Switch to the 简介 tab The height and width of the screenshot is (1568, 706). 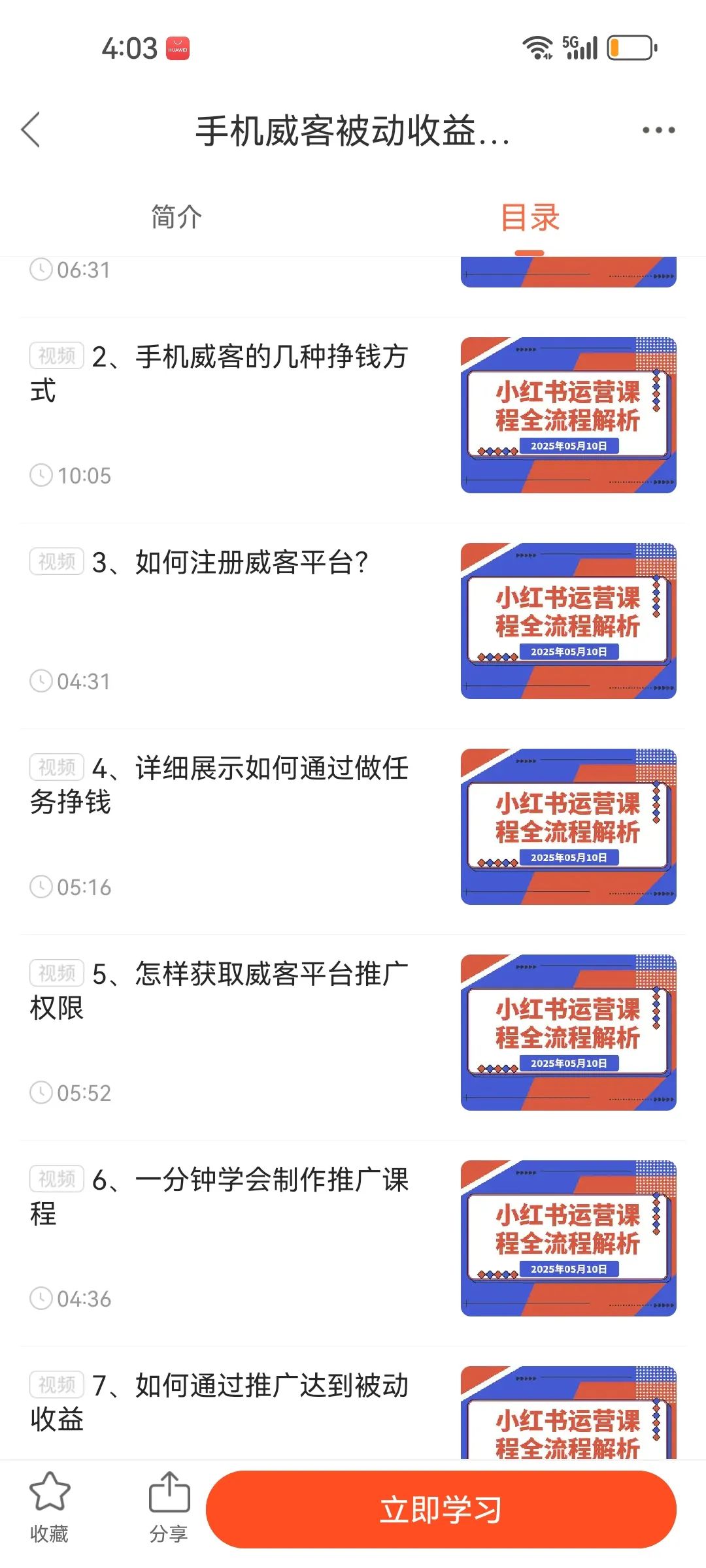(x=175, y=217)
